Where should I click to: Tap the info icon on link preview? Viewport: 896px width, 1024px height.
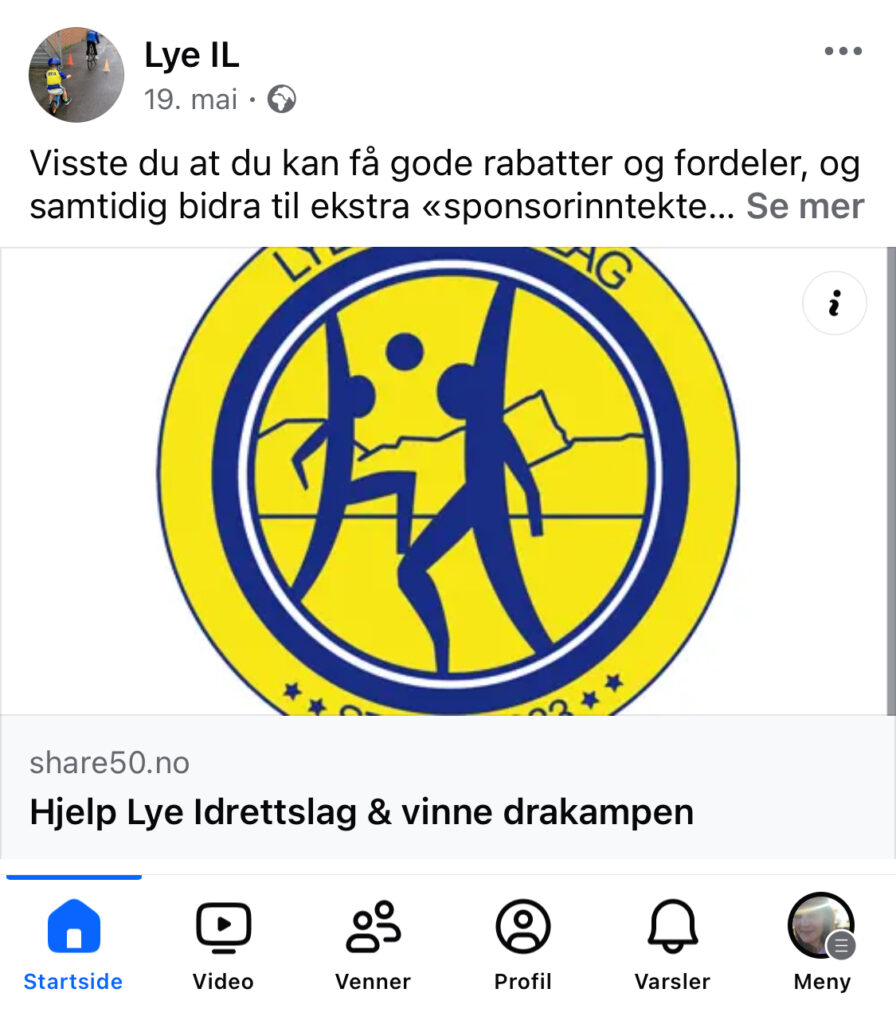point(834,303)
